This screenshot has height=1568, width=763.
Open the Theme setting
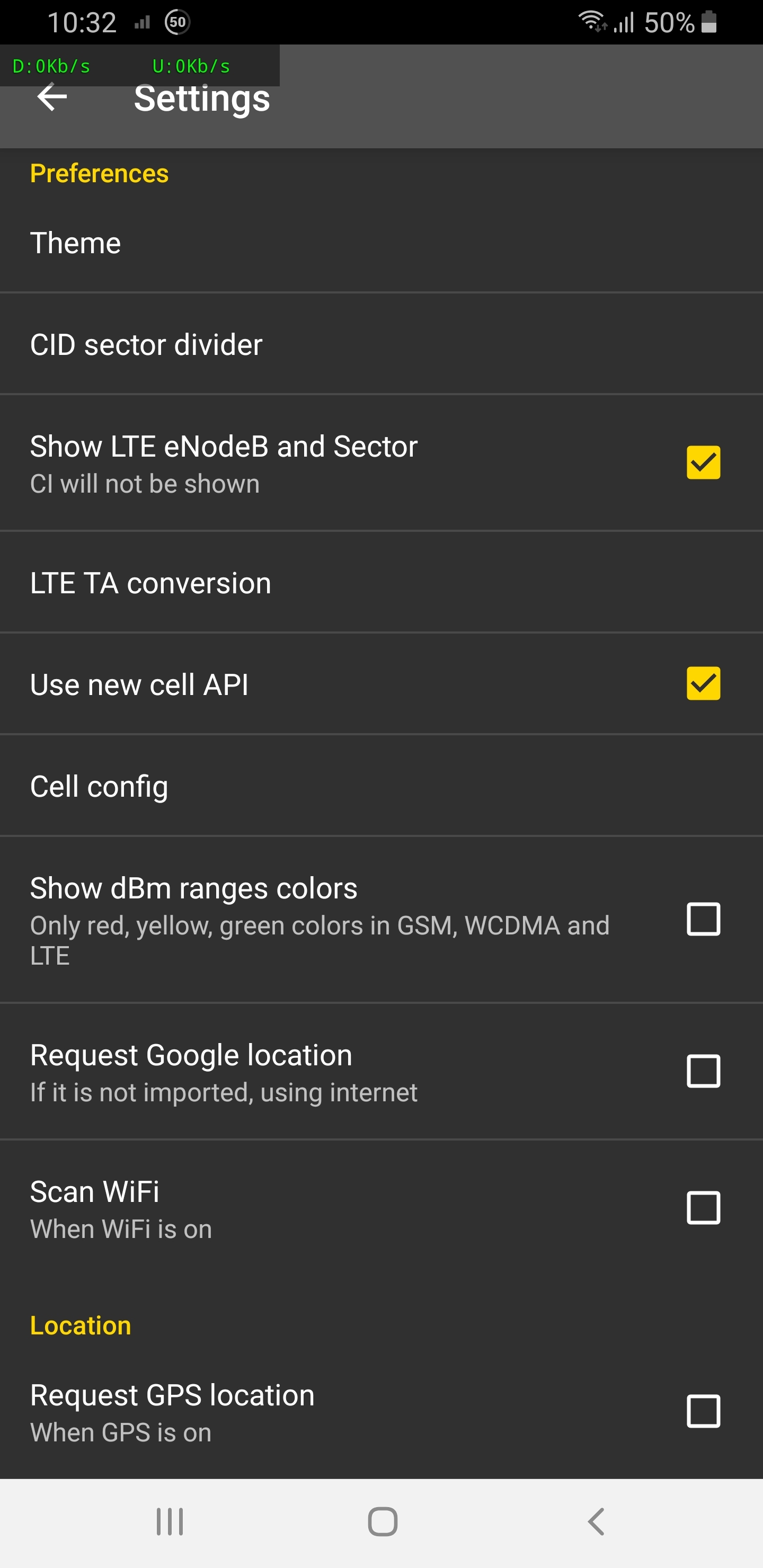[76, 243]
